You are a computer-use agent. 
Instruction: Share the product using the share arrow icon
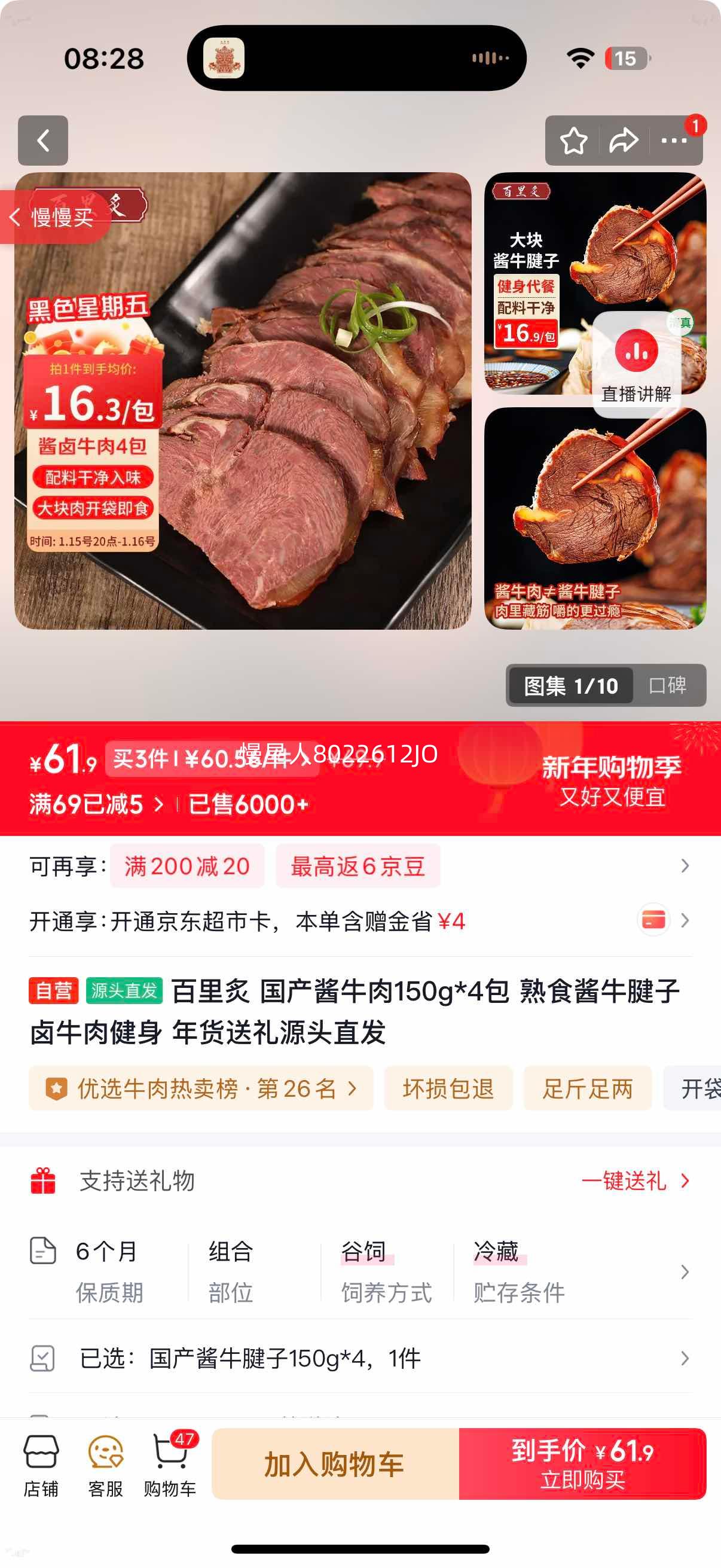click(622, 140)
